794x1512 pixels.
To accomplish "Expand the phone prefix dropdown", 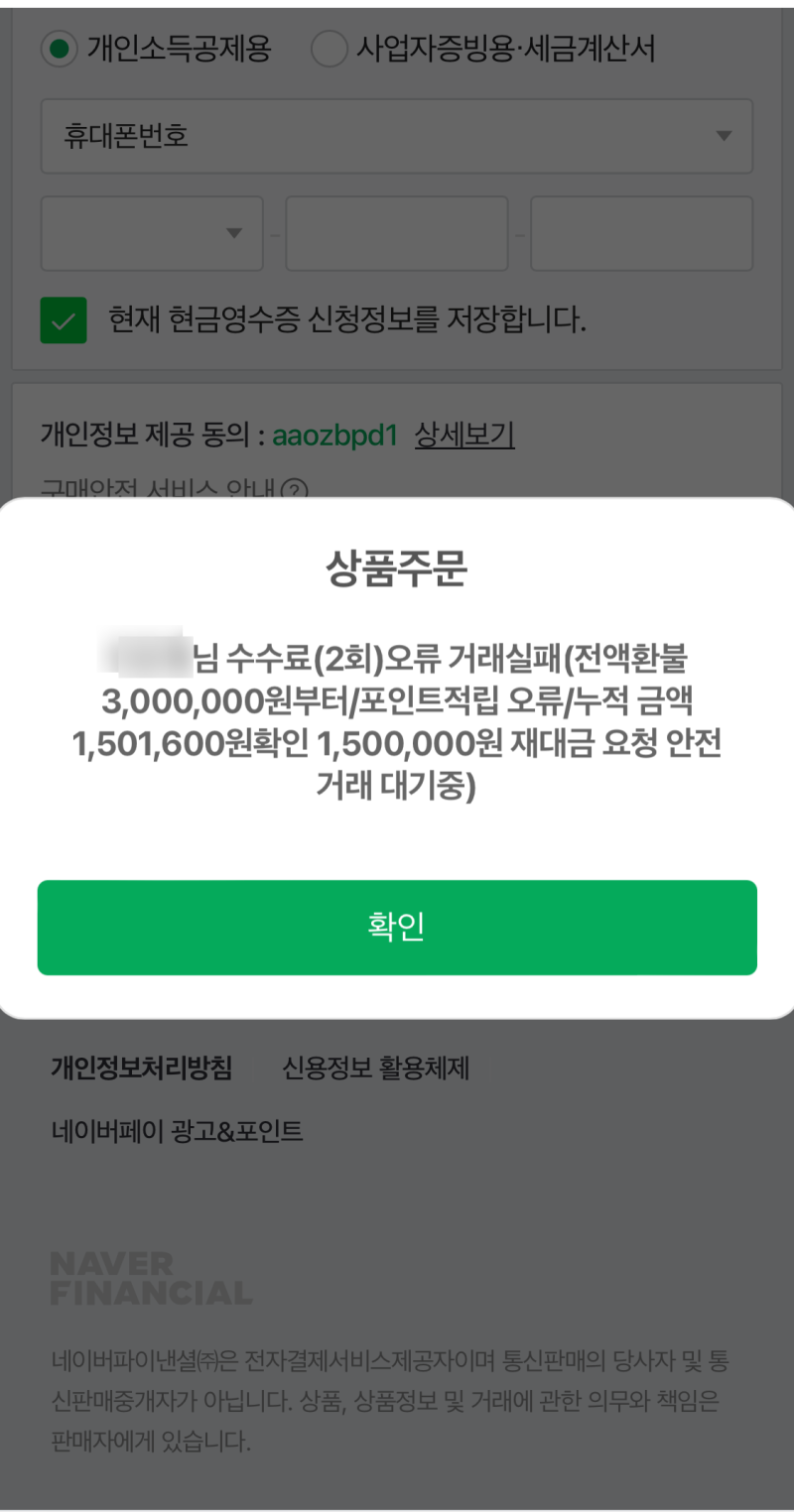I will pos(151,232).
